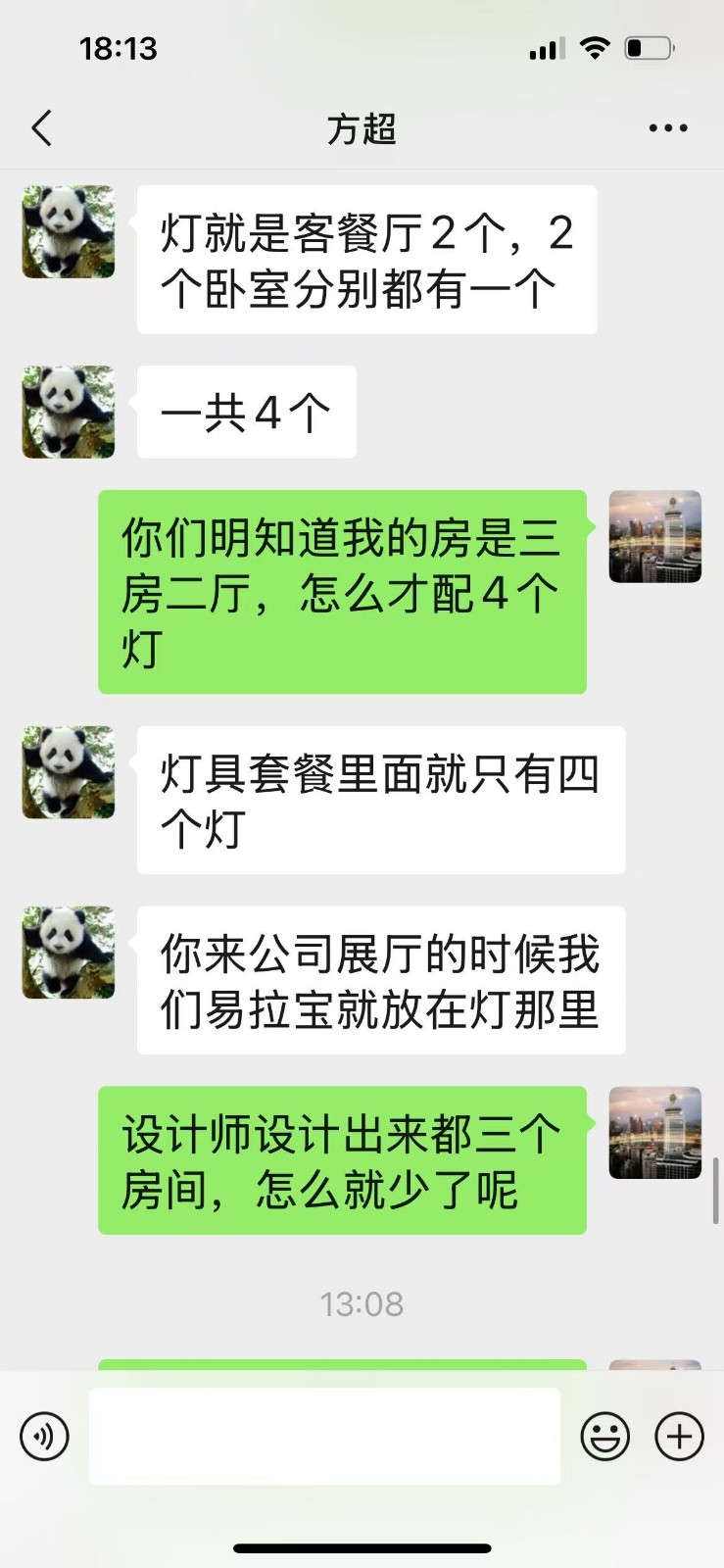Open 方超's panda avatar beside '一共4个'
Image resolution: width=724 pixels, height=1568 pixels.
[69, 412]
